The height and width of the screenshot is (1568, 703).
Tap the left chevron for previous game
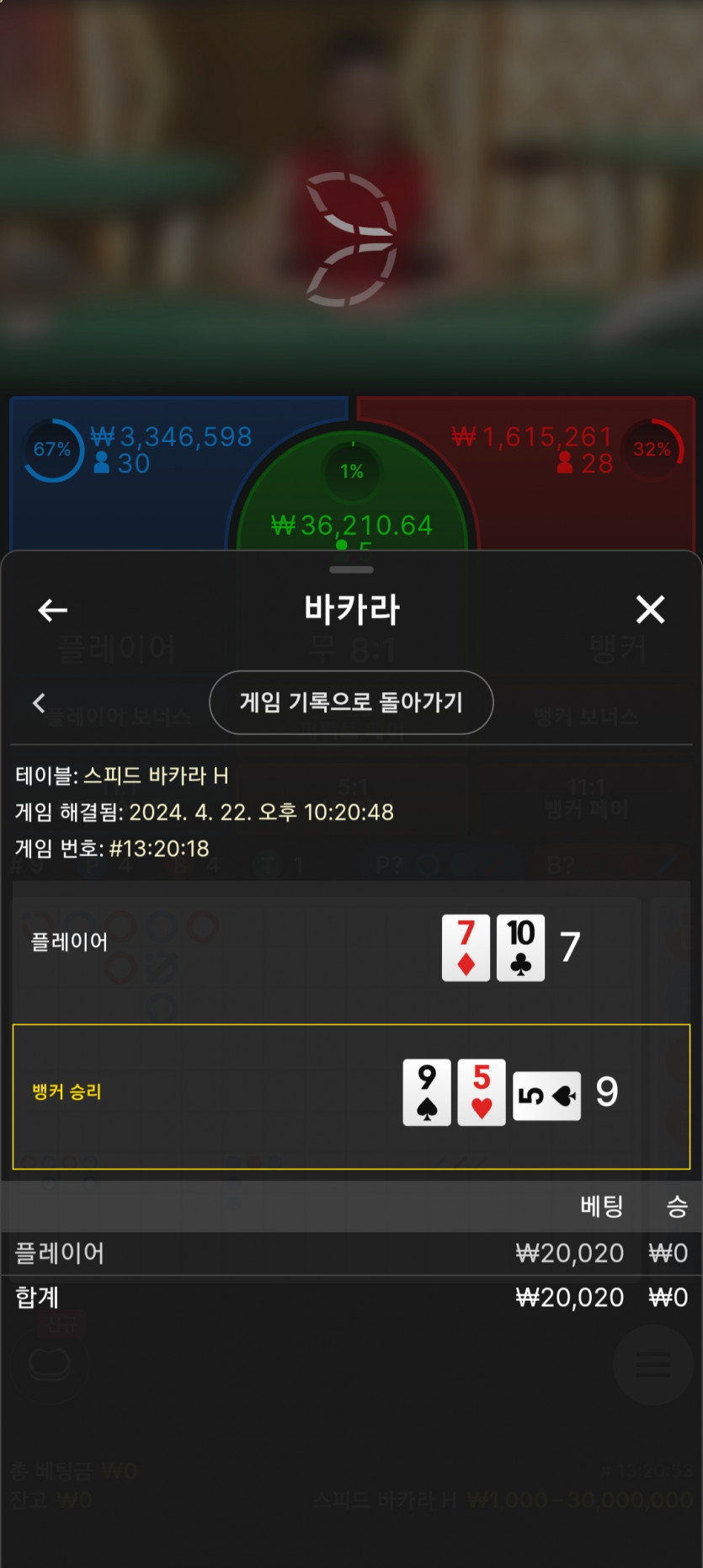tap(39, 703)
